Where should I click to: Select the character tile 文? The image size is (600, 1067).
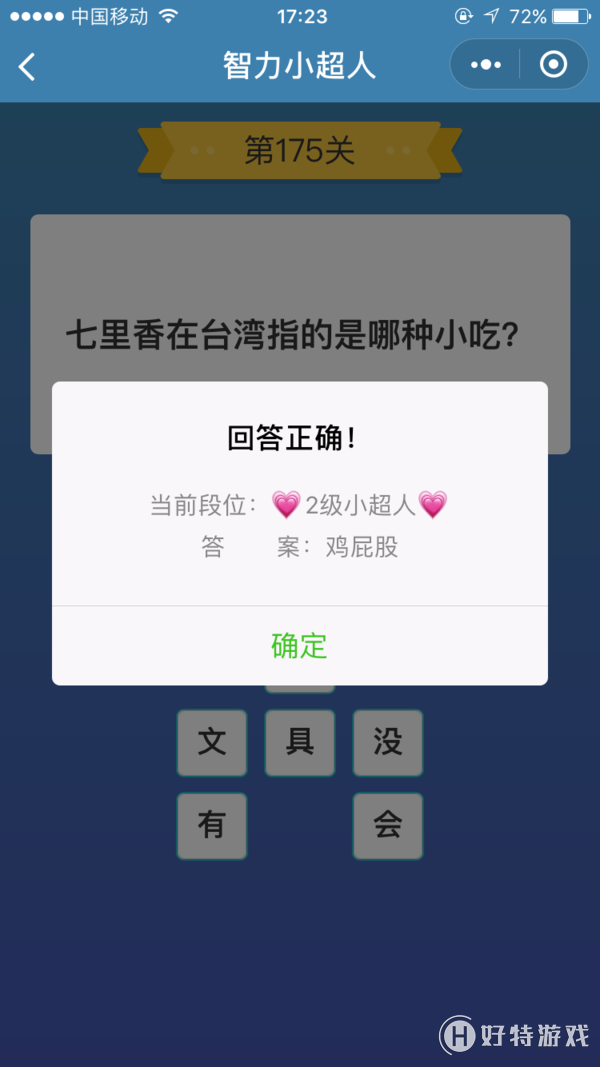tap(212, 742)
